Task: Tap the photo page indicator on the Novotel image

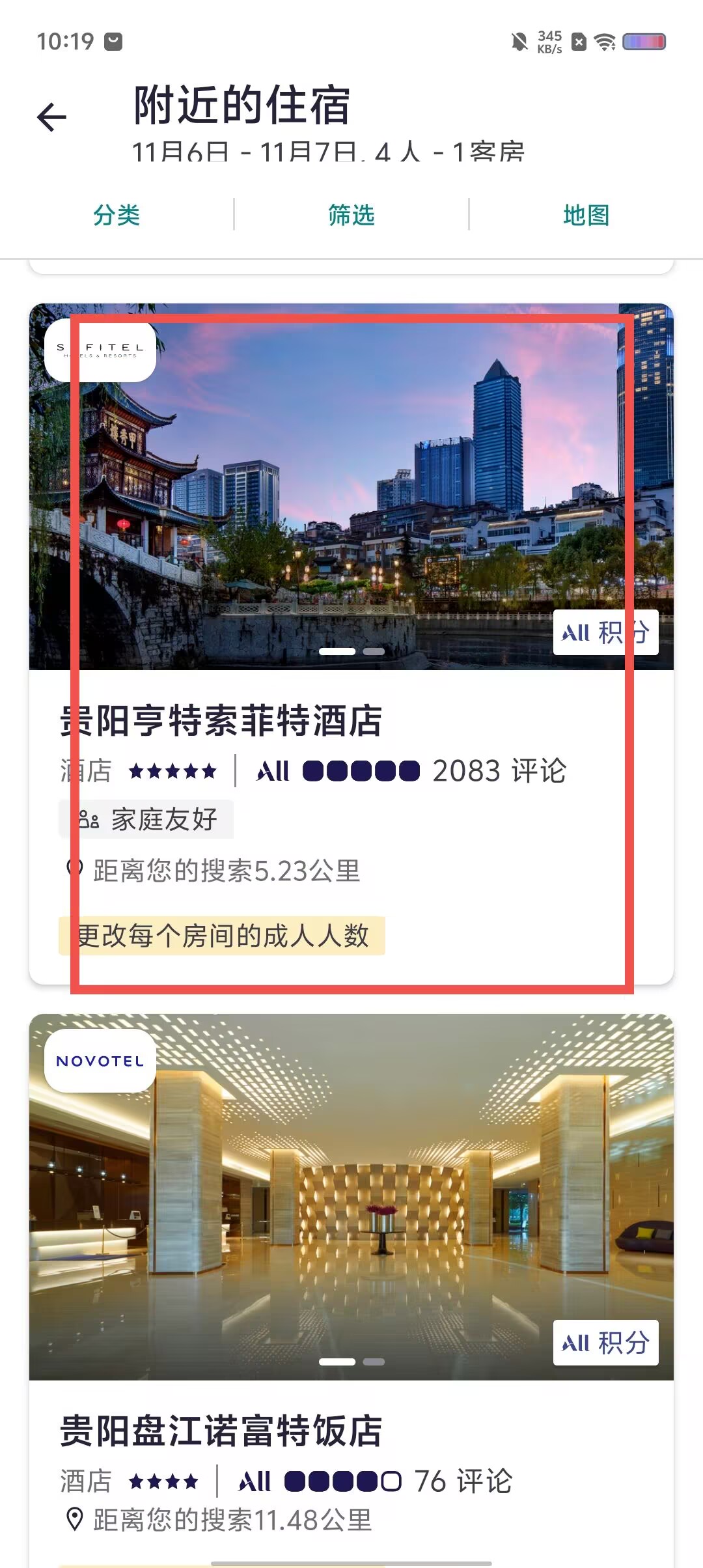Action: pyautogui.click(x=351, y=1362)
